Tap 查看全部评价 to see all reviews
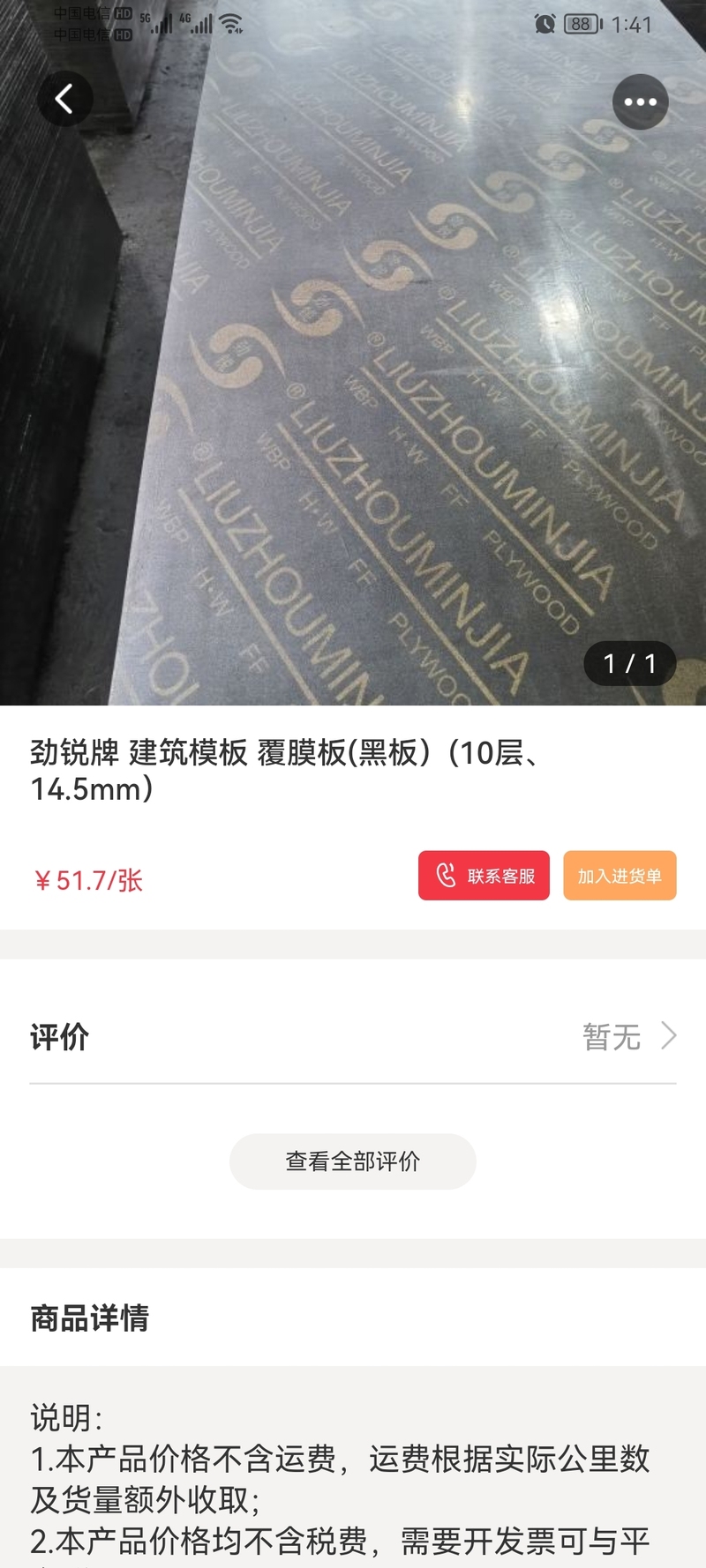 353,1161
